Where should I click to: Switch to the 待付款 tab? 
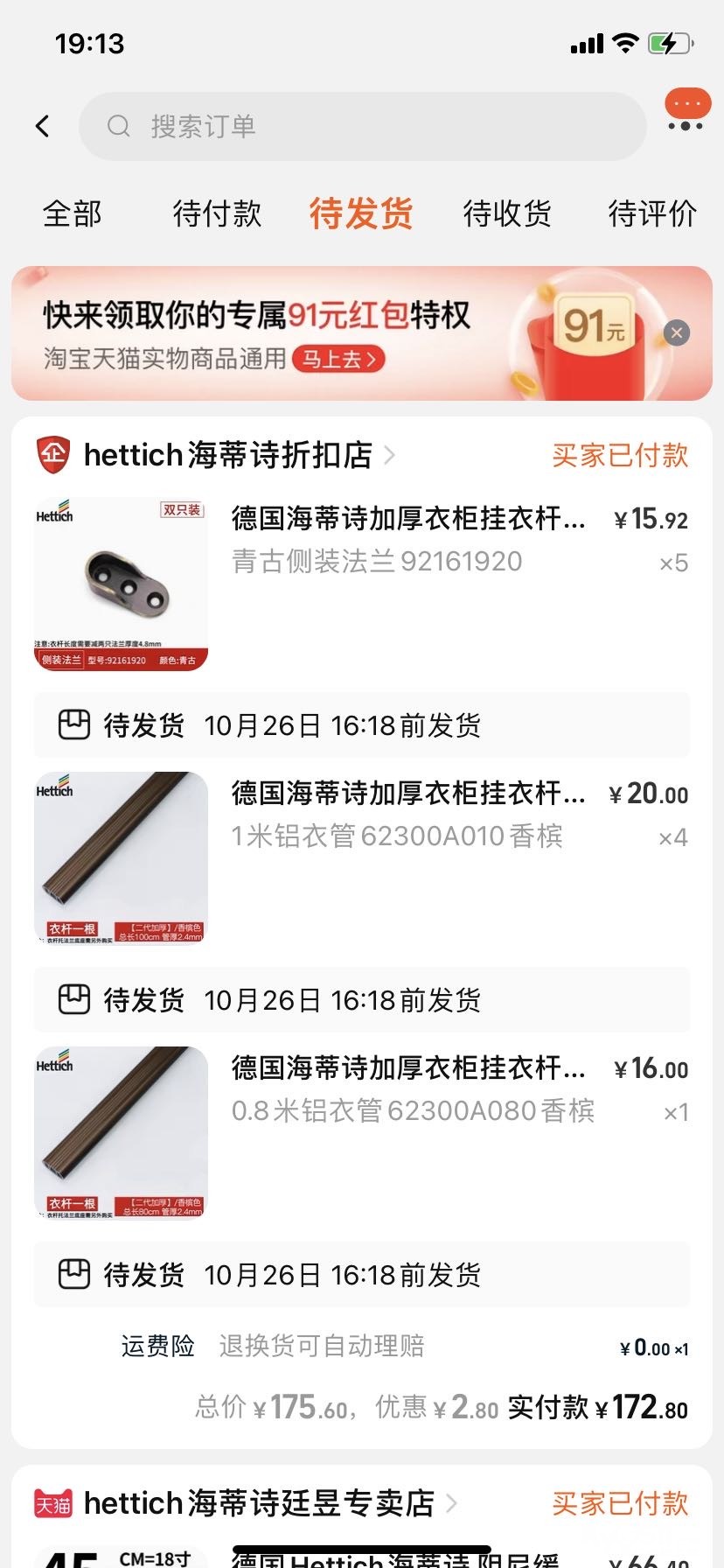(217, 213)
